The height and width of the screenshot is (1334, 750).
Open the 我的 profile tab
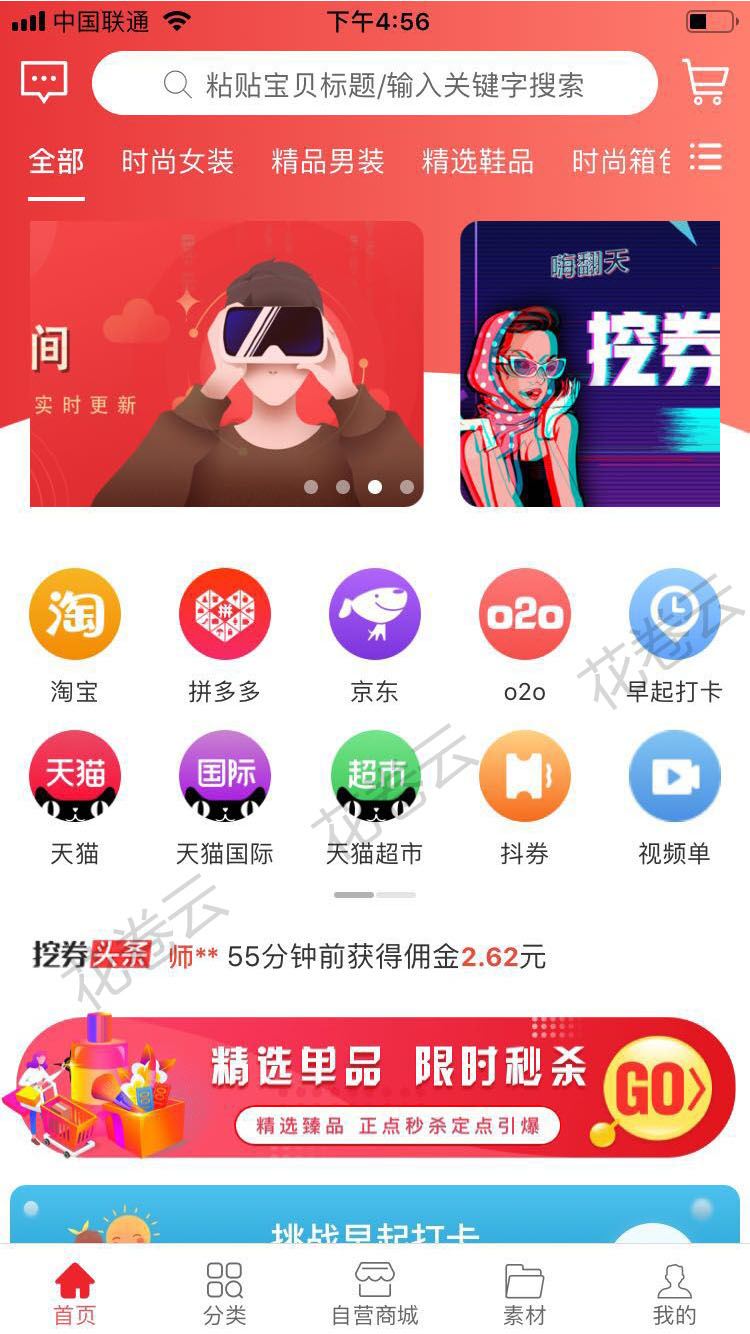tap(675, 1293)
